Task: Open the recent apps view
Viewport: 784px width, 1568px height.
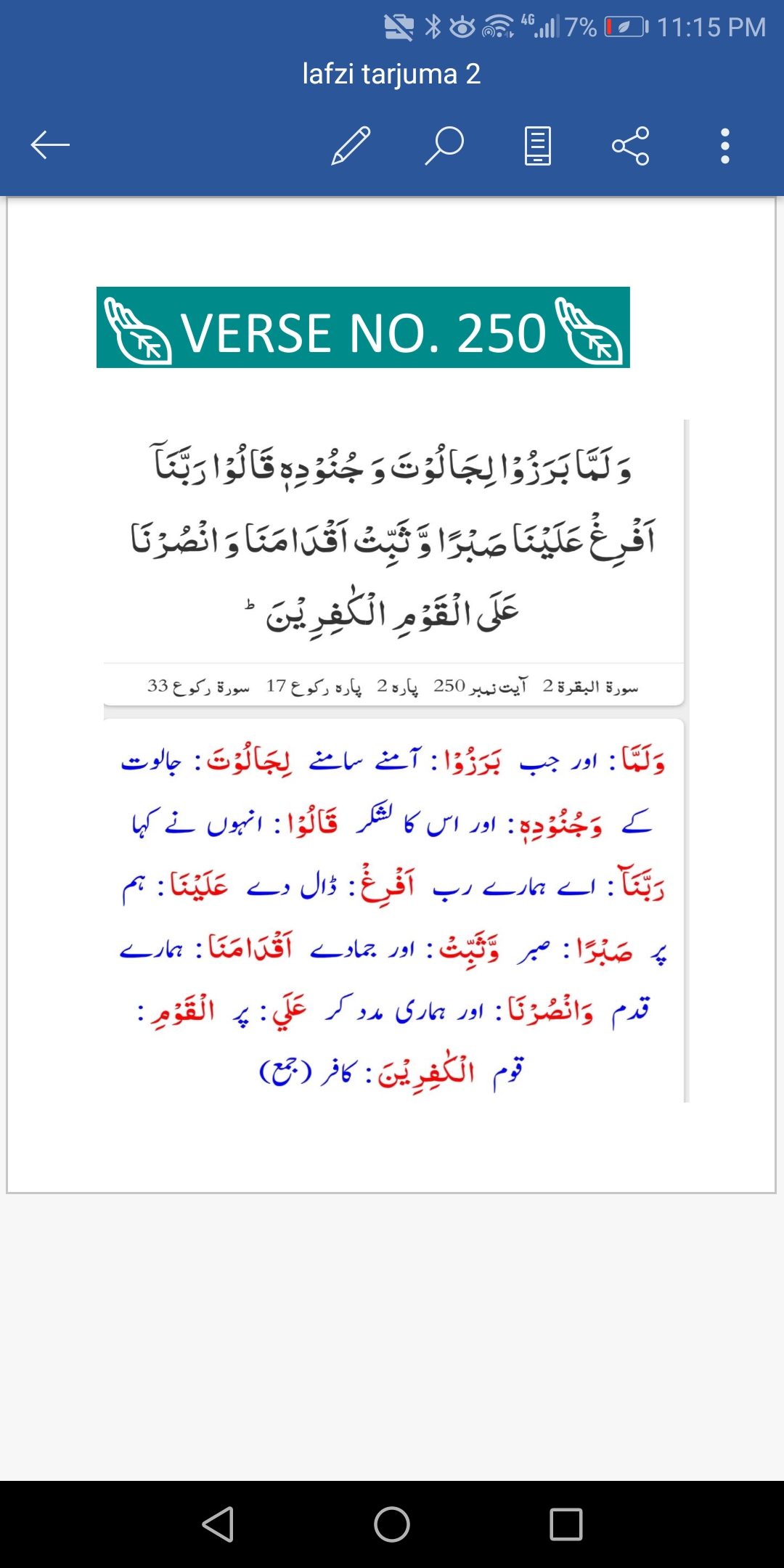Action: click(x=566, y=1524)
